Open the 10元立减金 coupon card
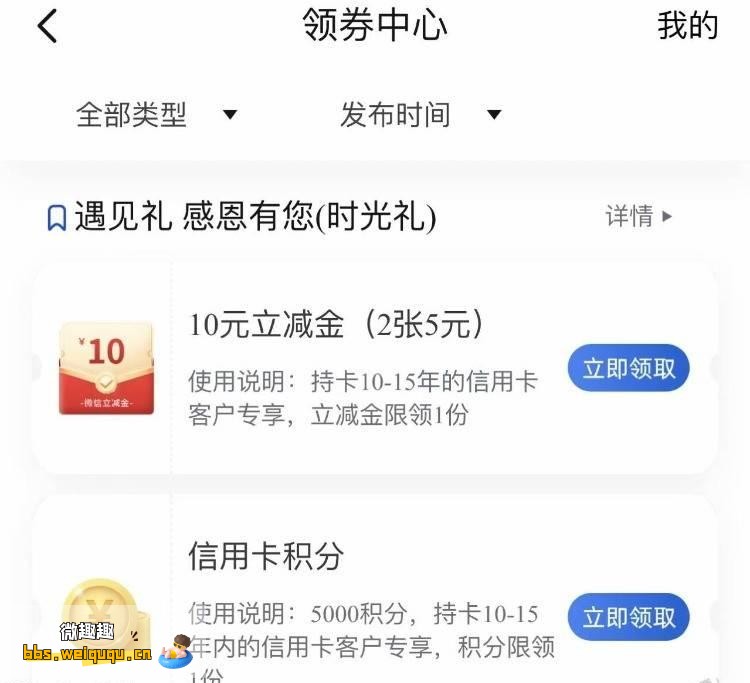Image resolution: width=750 pixels, height=683 pixels. point(360,325)
